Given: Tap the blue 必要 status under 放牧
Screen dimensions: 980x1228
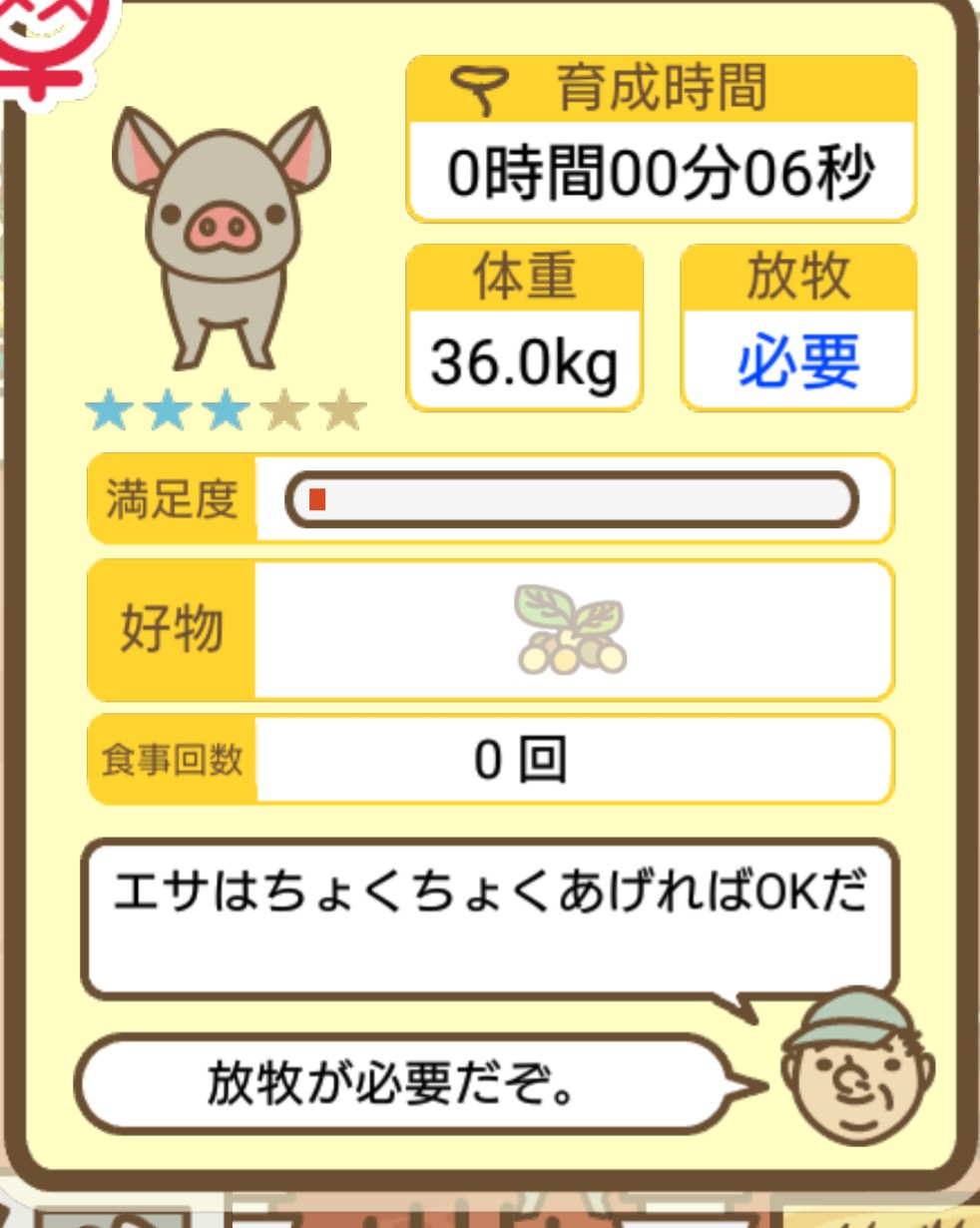Looking at the screenshot, I should (798, 360).
